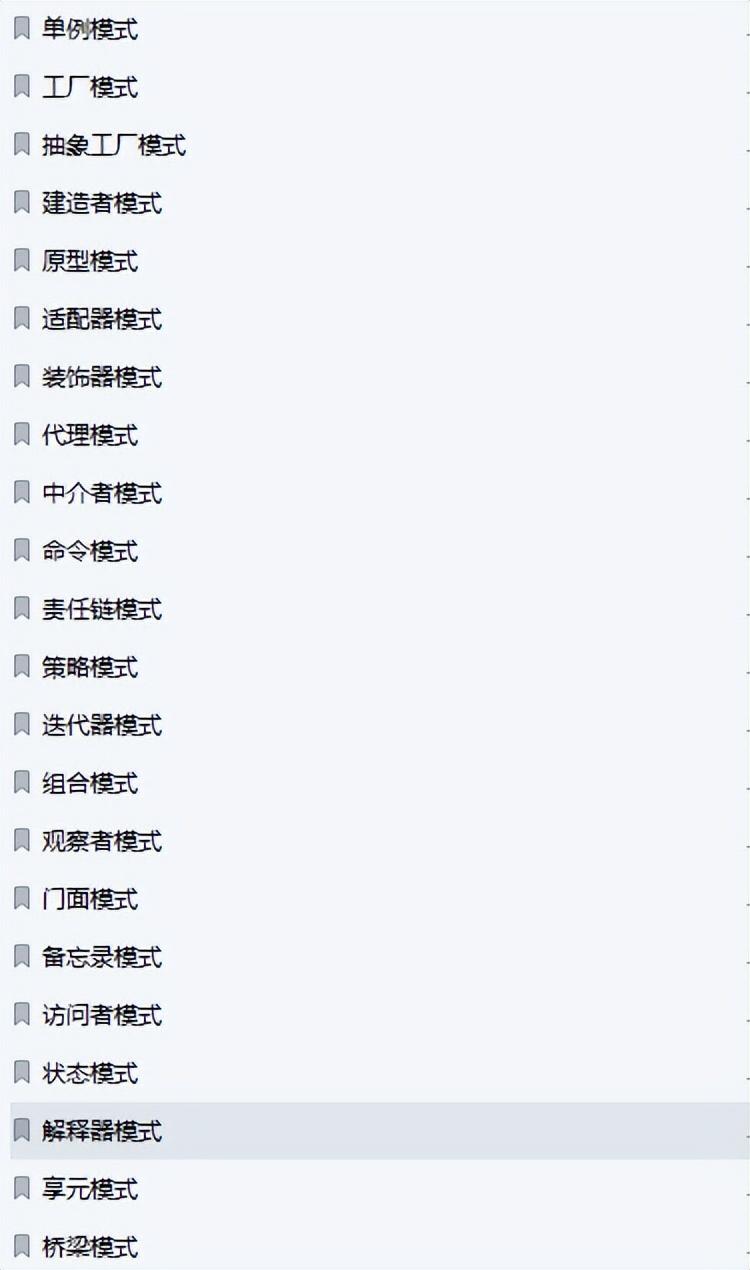Viewport: 750px width, 1270px height.
Task: Jump to the 桥梁模式 section
Action: pyautogui.click(x=380, y=1247)
